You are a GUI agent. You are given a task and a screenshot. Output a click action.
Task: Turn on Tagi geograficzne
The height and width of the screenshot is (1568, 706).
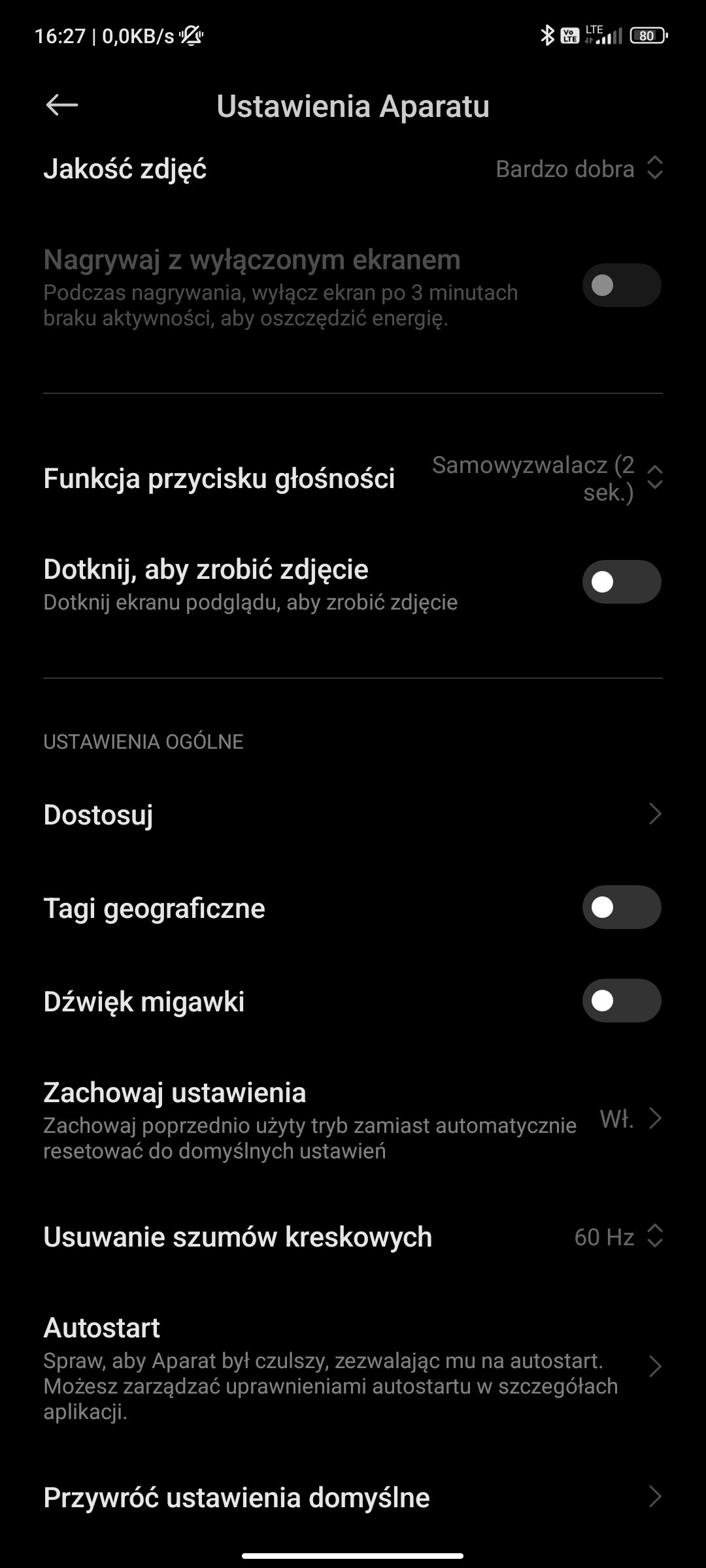pyautogui.click(x=622, y=907)
